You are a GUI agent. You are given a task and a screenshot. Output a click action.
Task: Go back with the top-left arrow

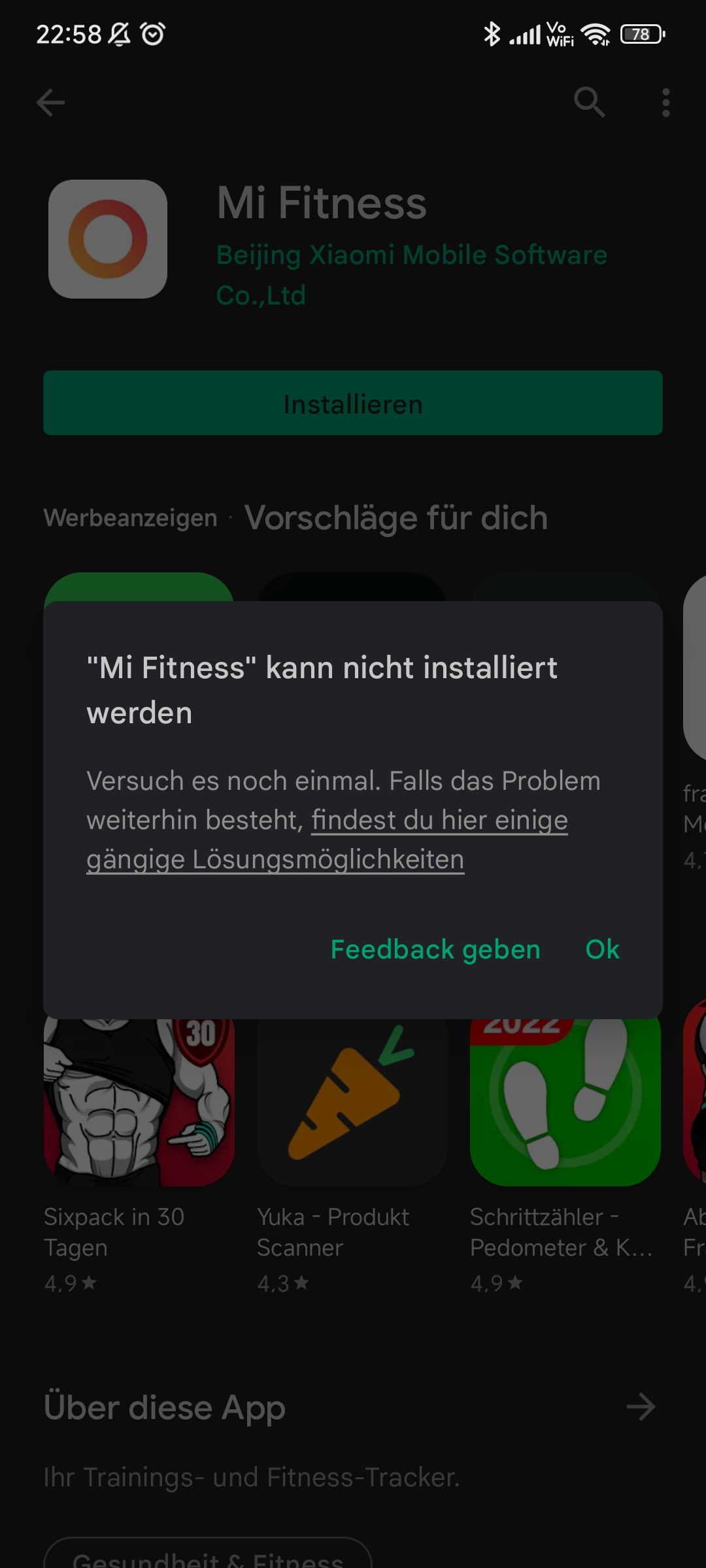(50, 103)
